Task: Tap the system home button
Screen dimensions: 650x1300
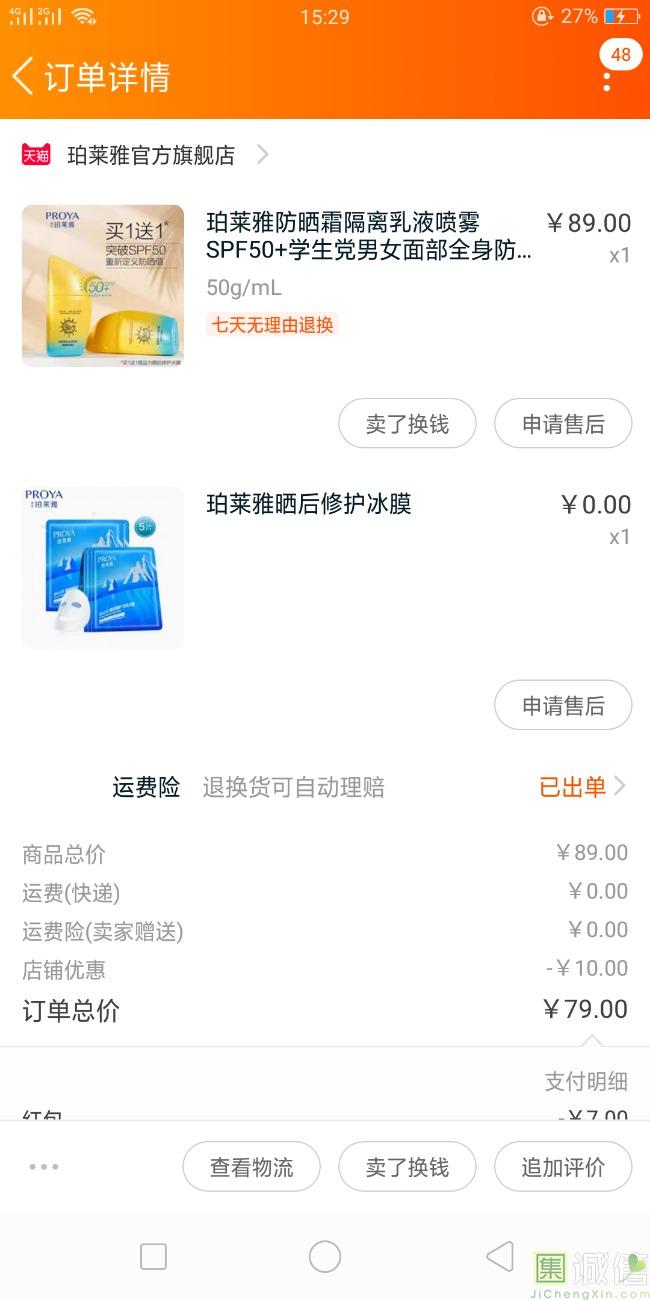Action: pos(325,1257)
